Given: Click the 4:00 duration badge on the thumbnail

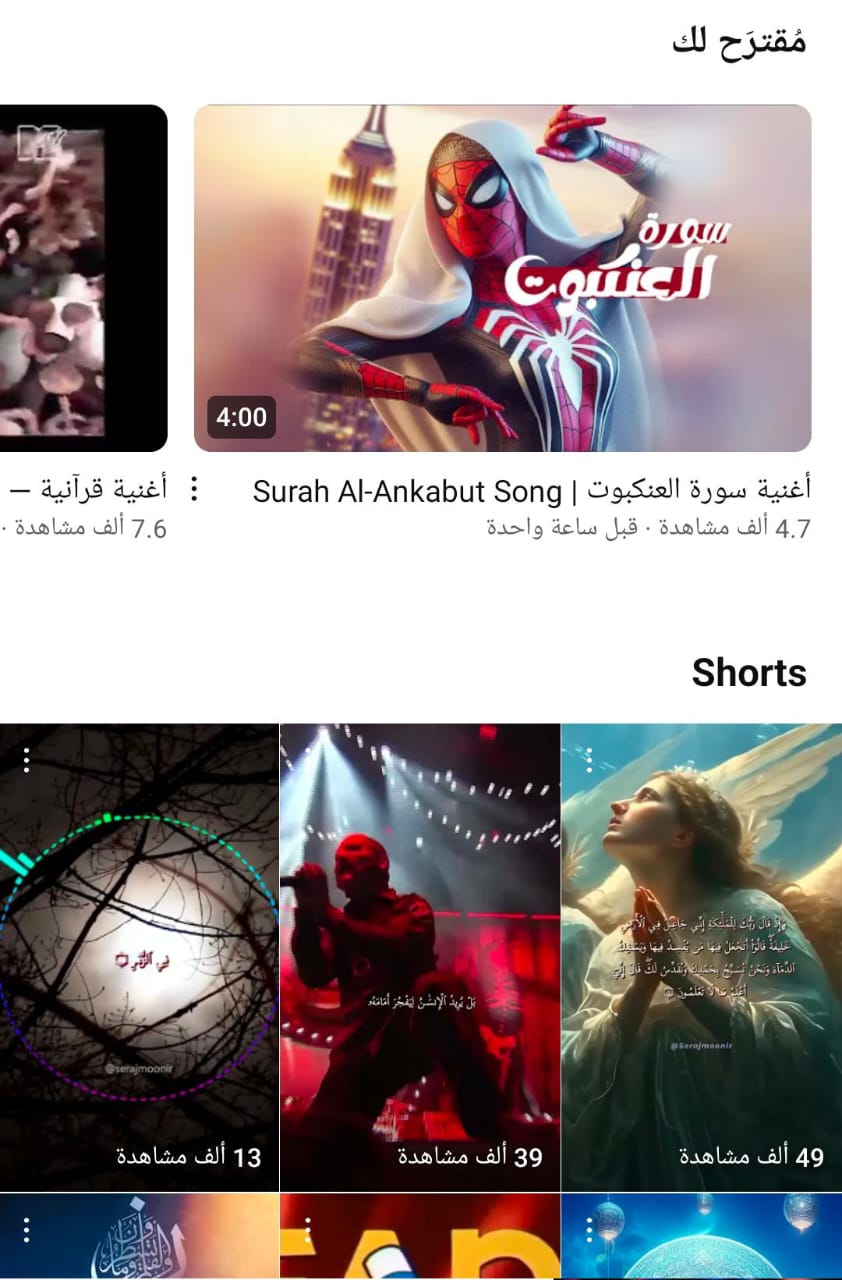Looking at the screenshot, I should pyautogui.click(x=240, y=418).
